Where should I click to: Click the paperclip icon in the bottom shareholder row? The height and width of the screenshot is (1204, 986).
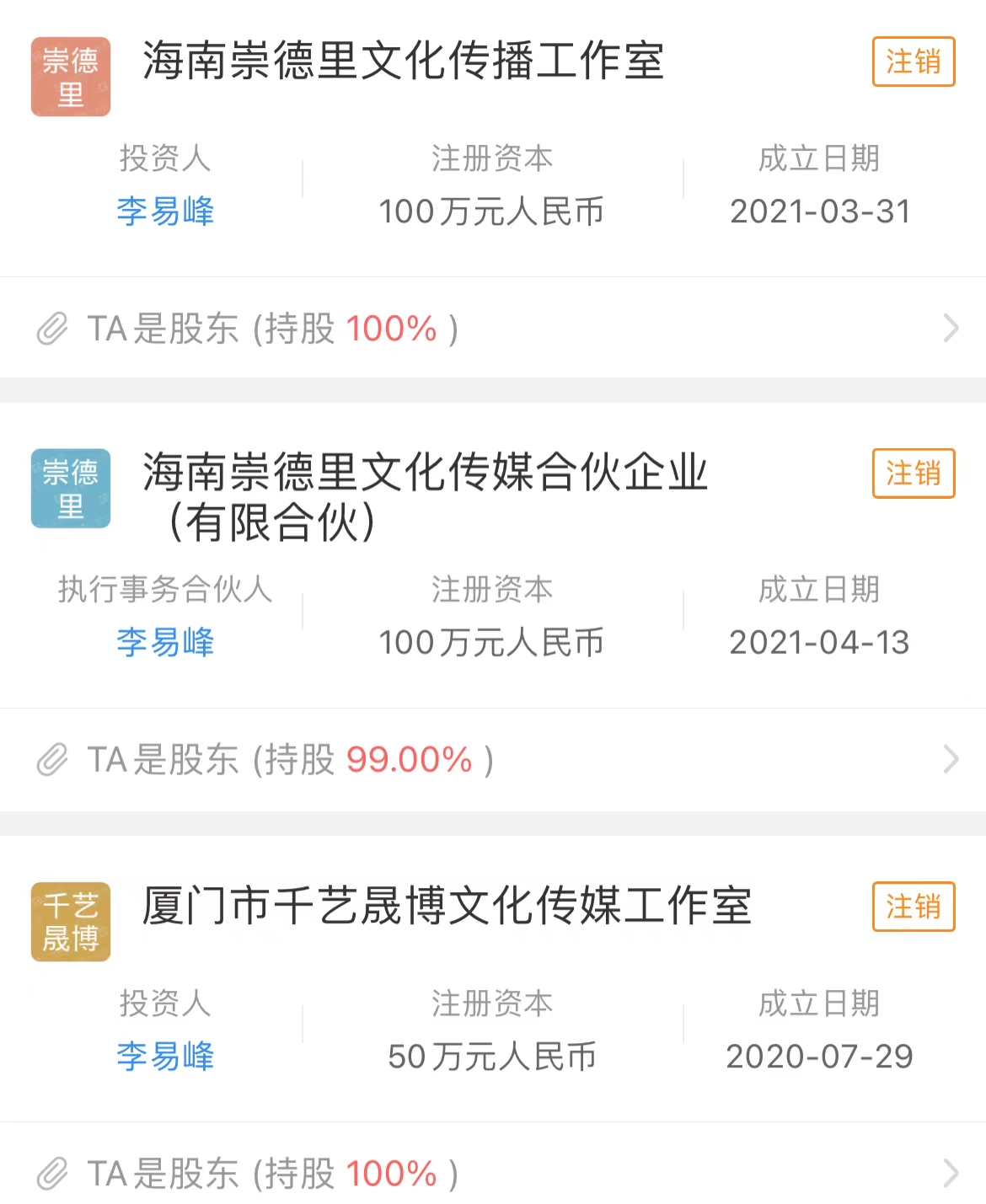[x=53, y=1173]
